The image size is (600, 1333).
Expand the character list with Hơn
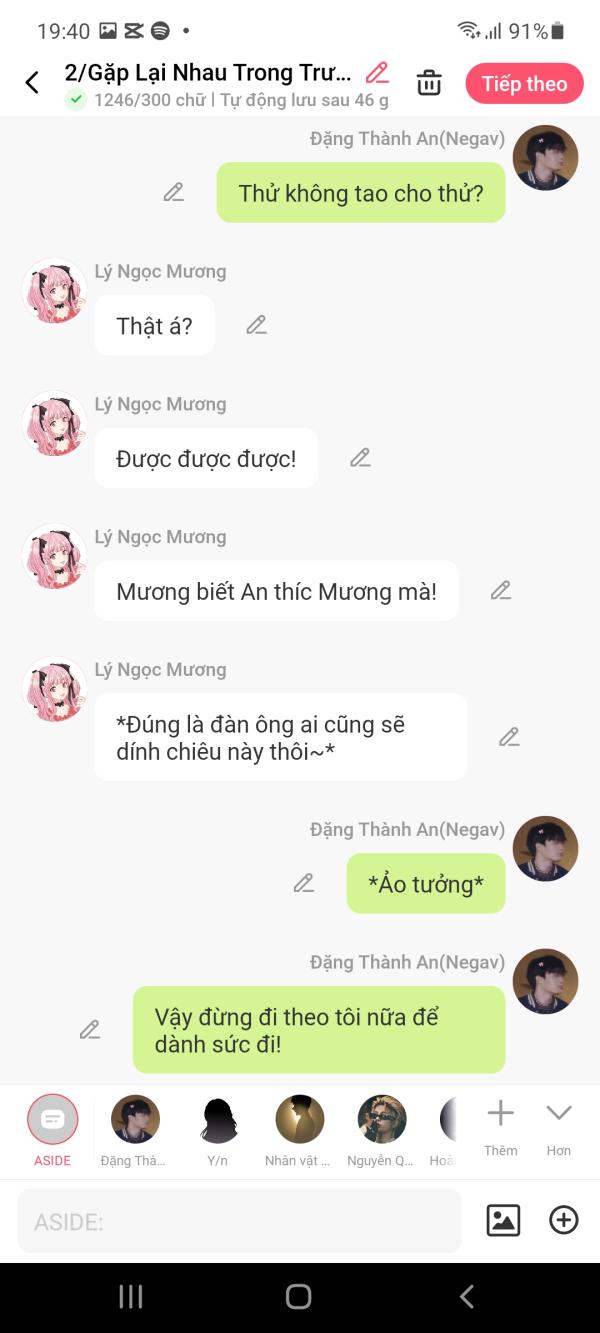pyautogui.click(x=559, y=1127)
